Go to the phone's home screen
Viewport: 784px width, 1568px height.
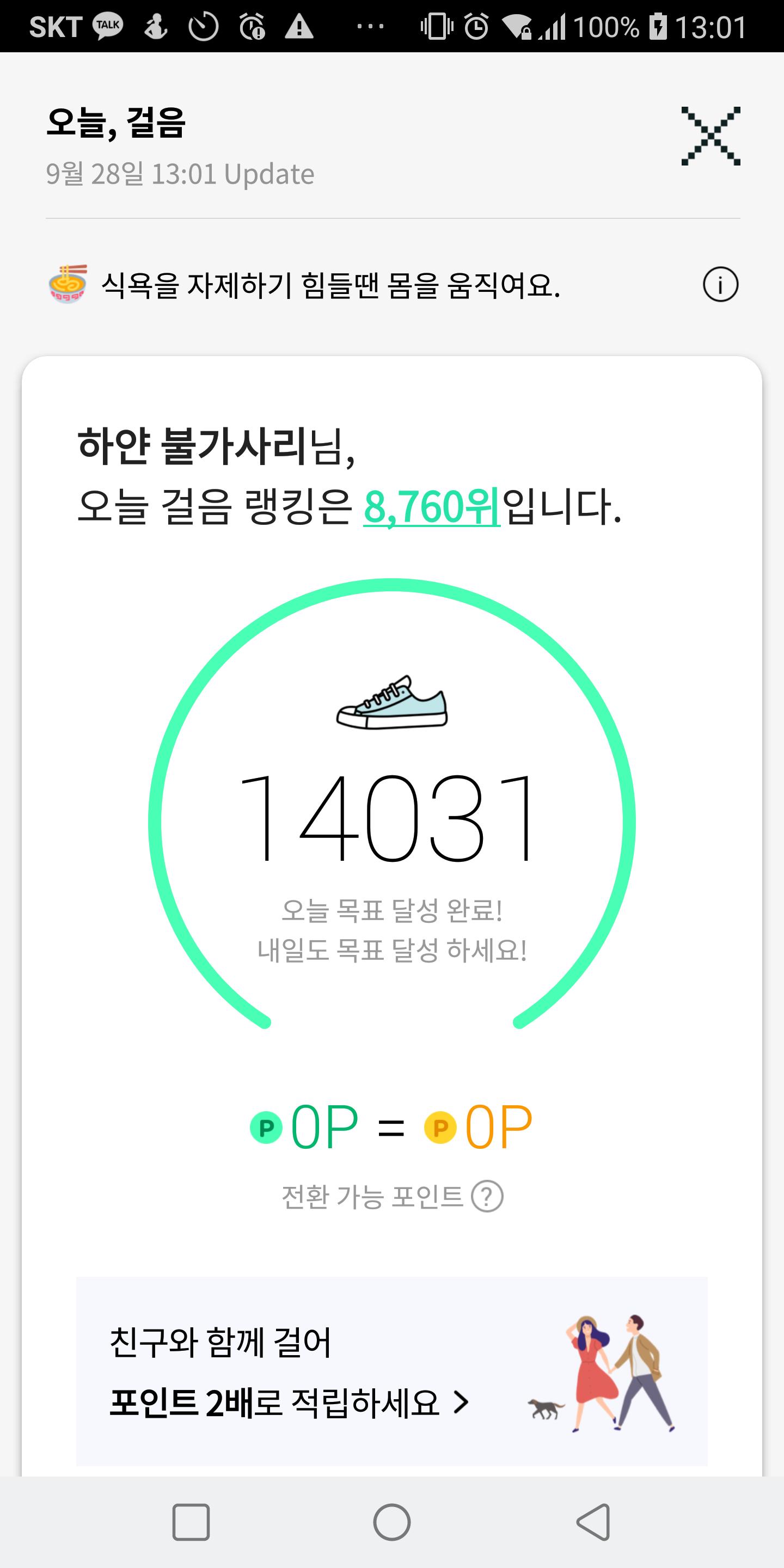(x=391, y=1522)
